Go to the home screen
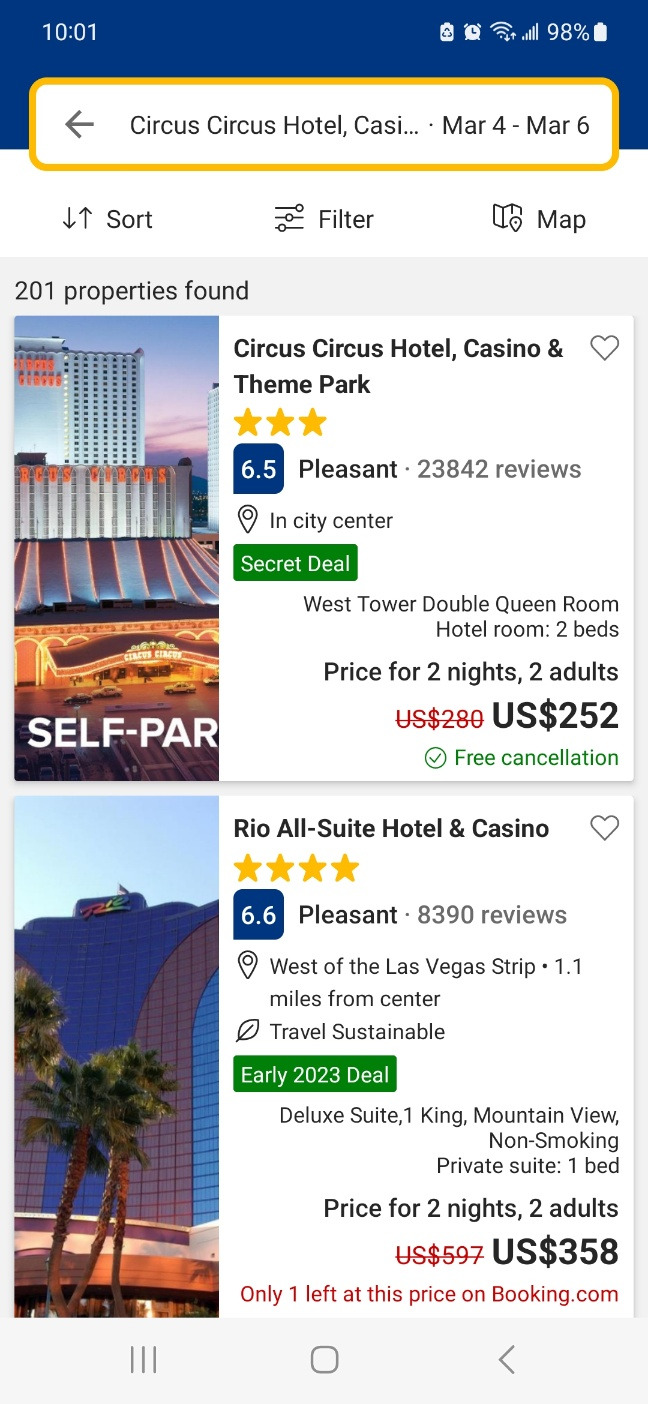The height and width of the screenshot is (1404, 648). point(324,1359)
